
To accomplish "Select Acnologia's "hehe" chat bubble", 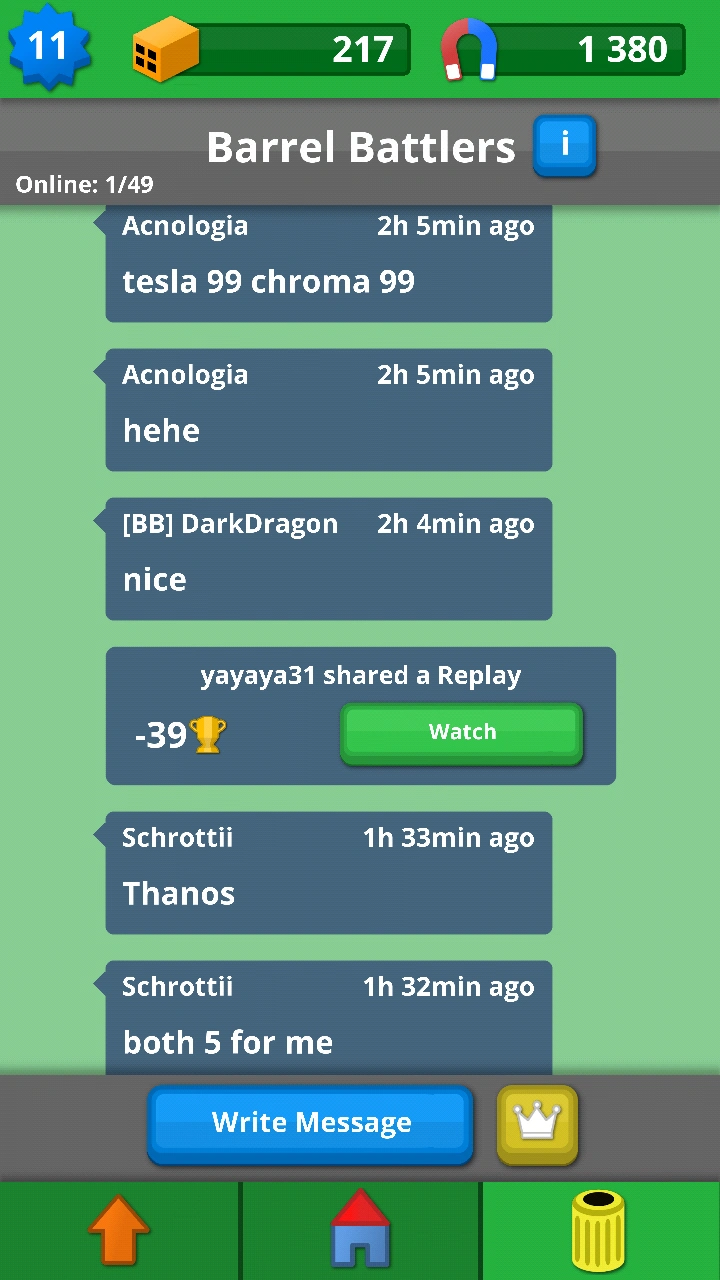I will tap(328, 410).
